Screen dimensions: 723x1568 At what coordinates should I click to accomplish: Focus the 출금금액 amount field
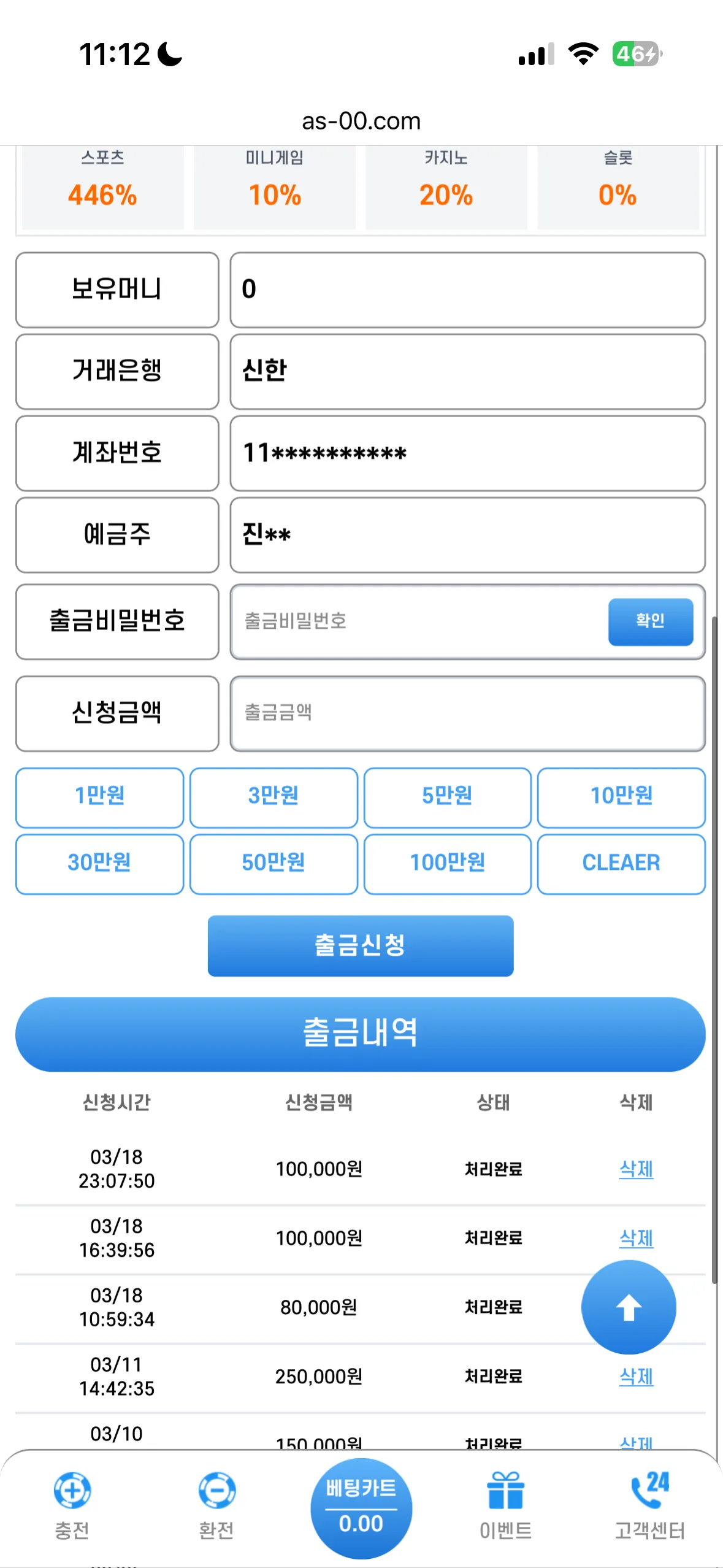[468, 713]
